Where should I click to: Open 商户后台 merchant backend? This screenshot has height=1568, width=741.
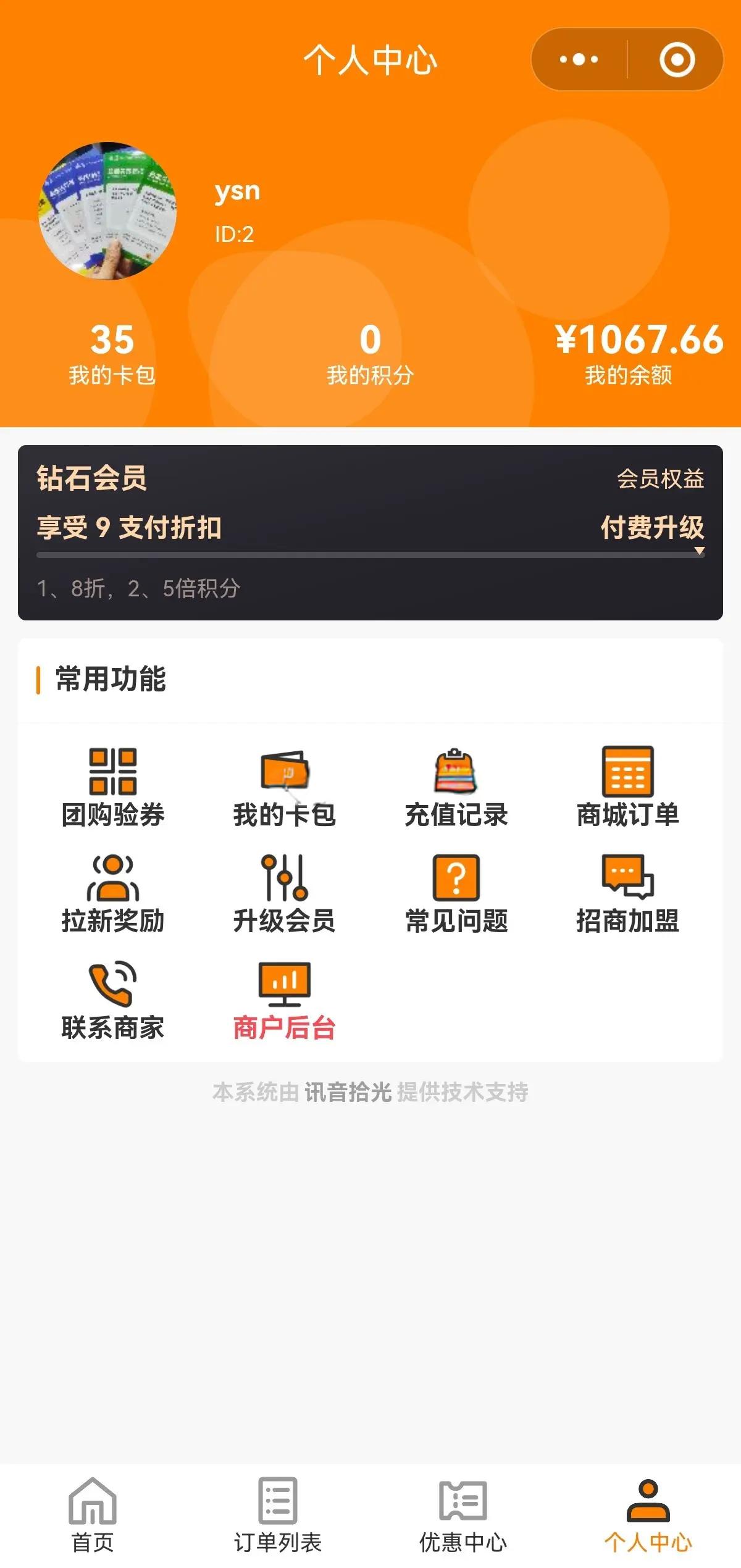(285, 1001)
